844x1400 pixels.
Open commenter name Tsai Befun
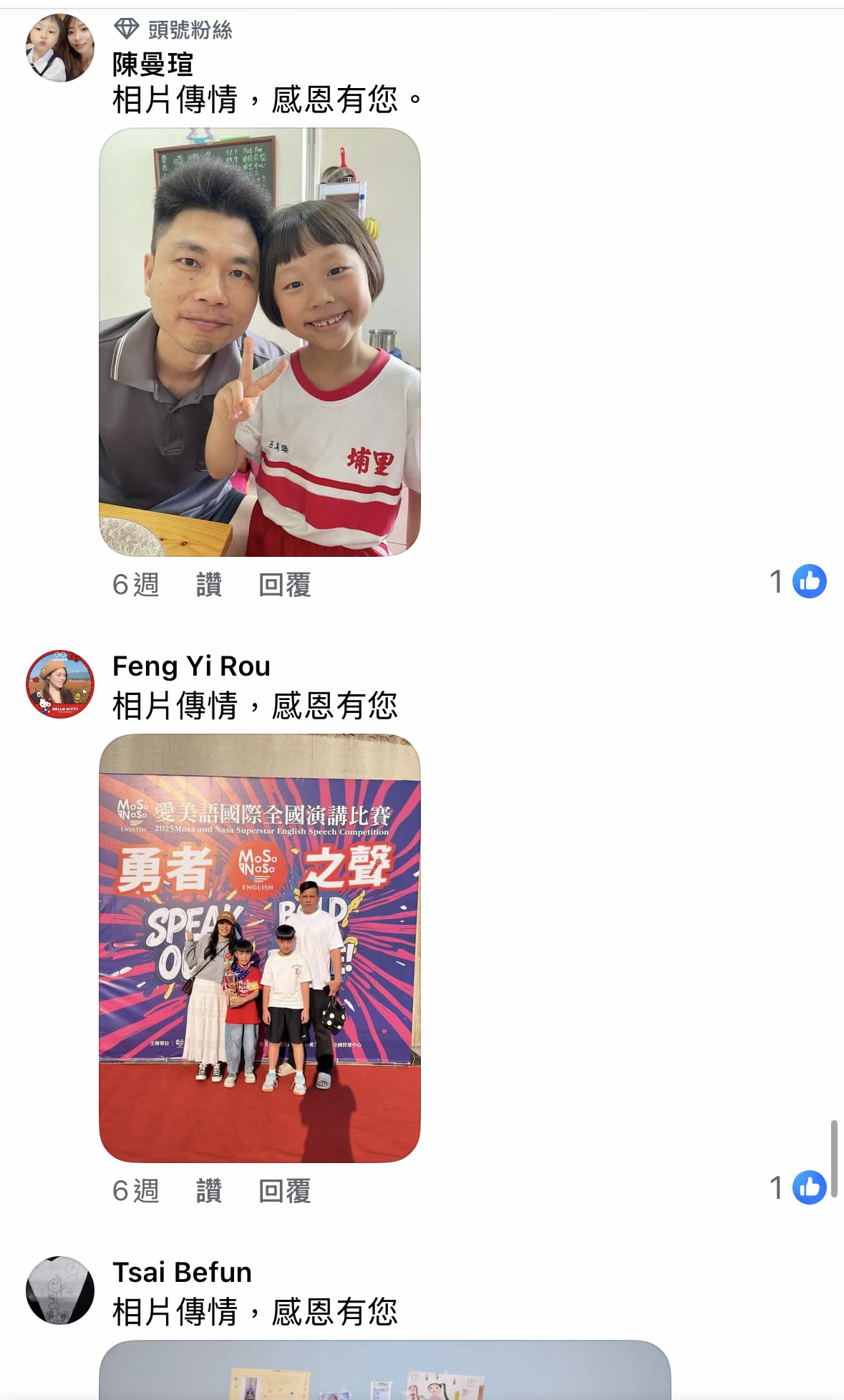[182, 1272]
